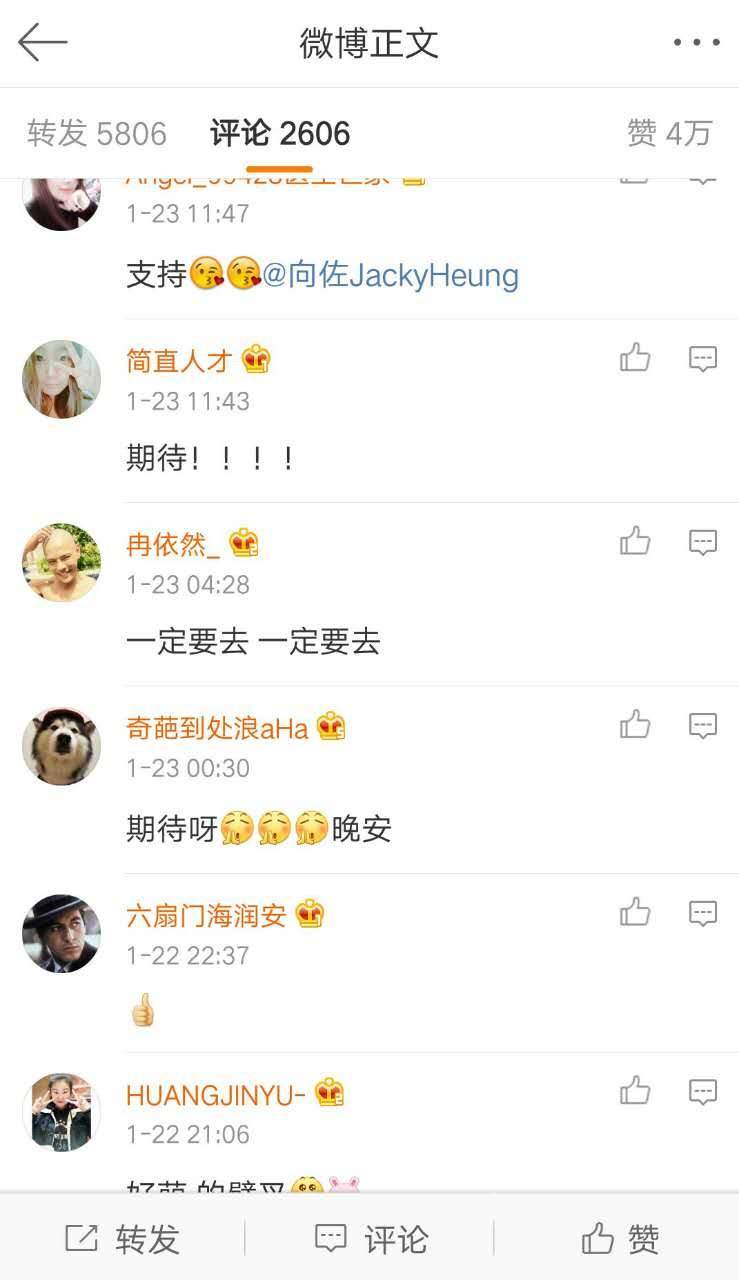Like 六扇门海润安's comment
This screenshot has width=739, height=1280.
[x=635, y=912]
